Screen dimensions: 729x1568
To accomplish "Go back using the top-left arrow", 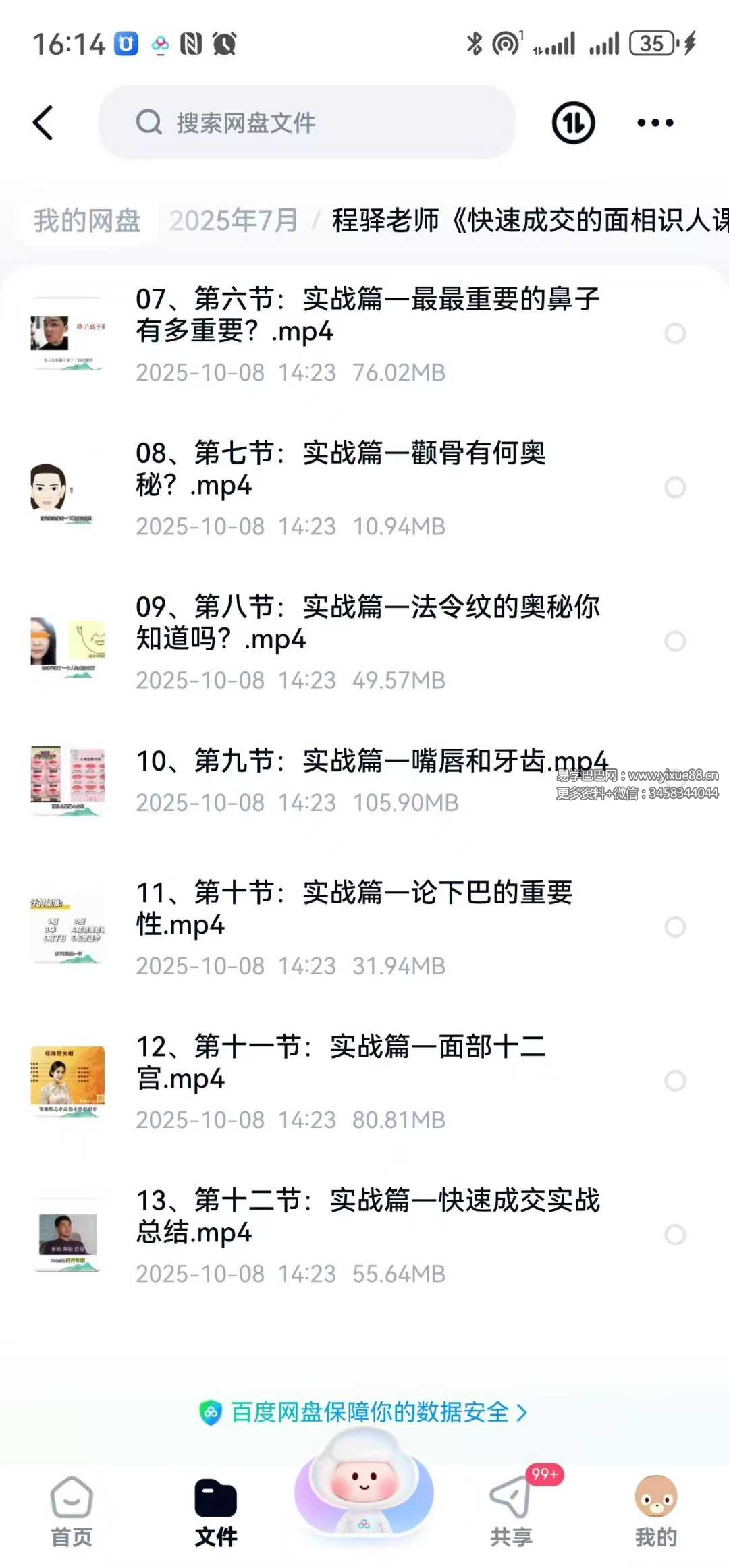I will (x=43, y=123).
